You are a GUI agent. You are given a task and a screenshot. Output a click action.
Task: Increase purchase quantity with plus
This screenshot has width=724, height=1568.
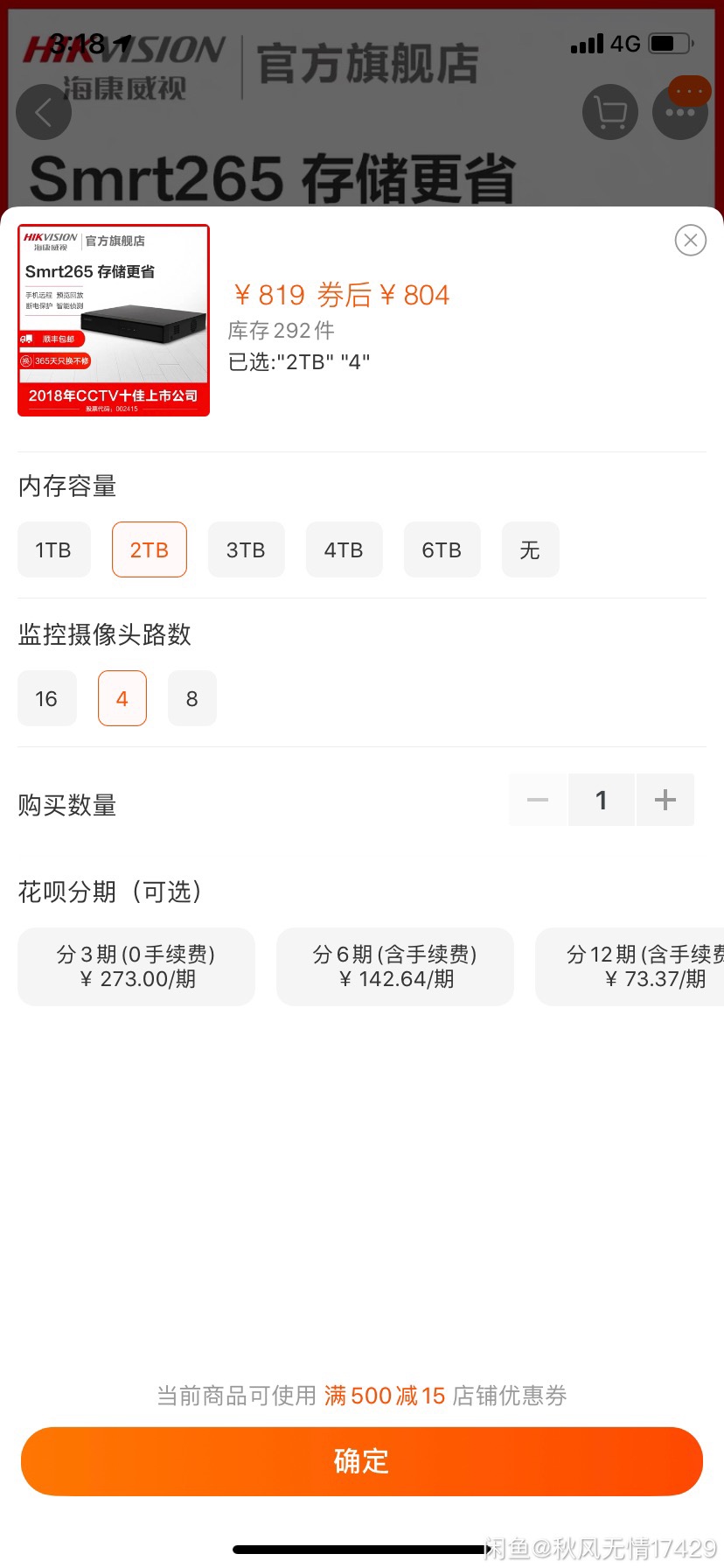[665, 800]
